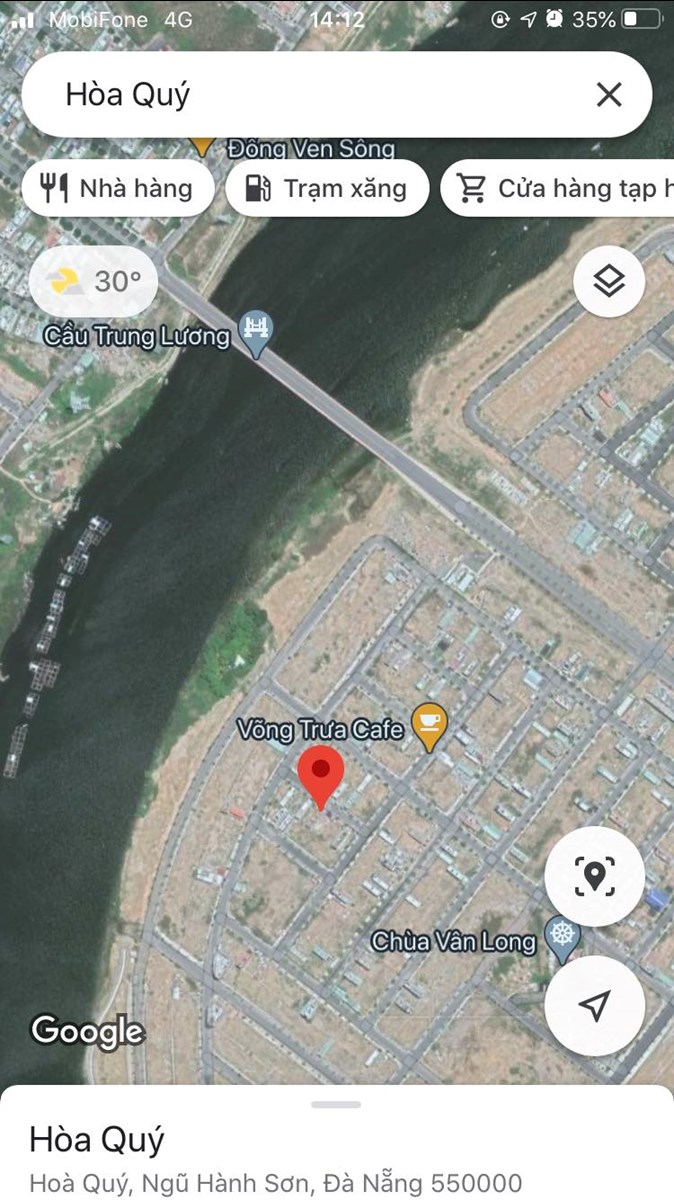Image resolution: width=674 pixels, height=1200 pixels.
Task: Open the map layers button
Action: coord(608,282)
